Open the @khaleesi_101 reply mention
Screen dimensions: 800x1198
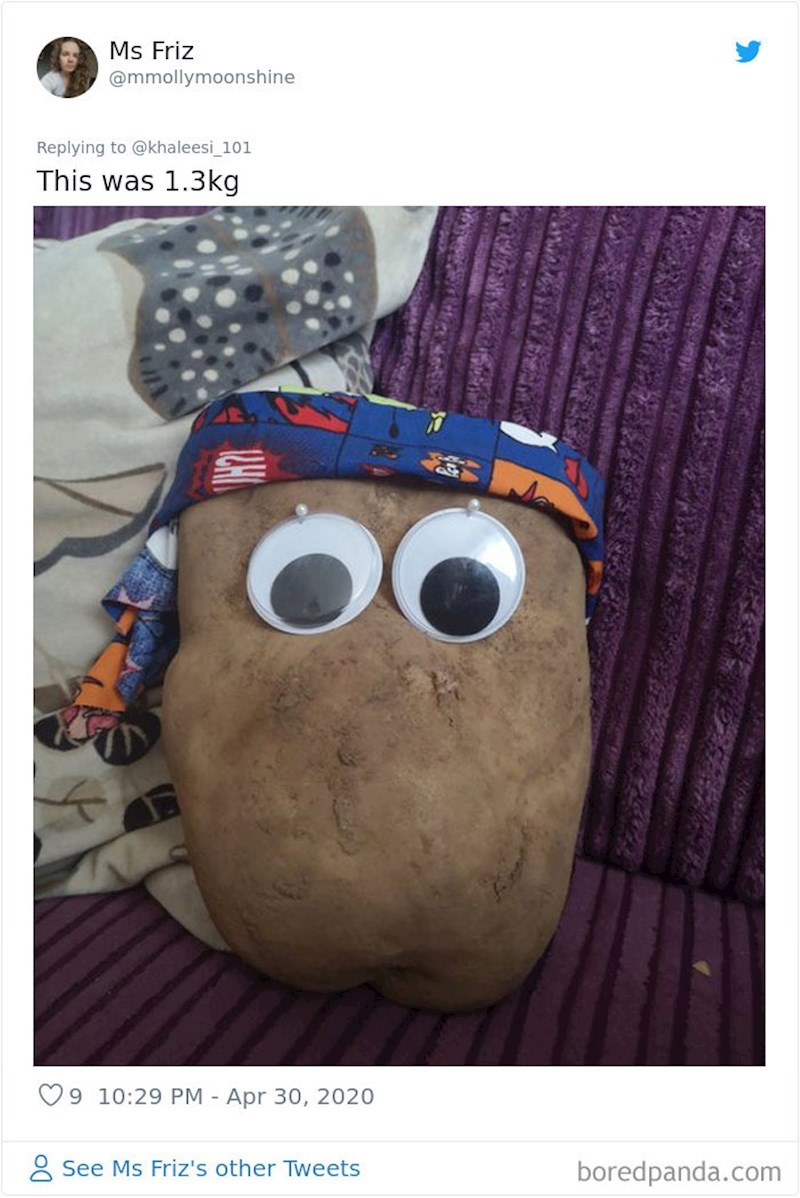(x=191, y=147)
